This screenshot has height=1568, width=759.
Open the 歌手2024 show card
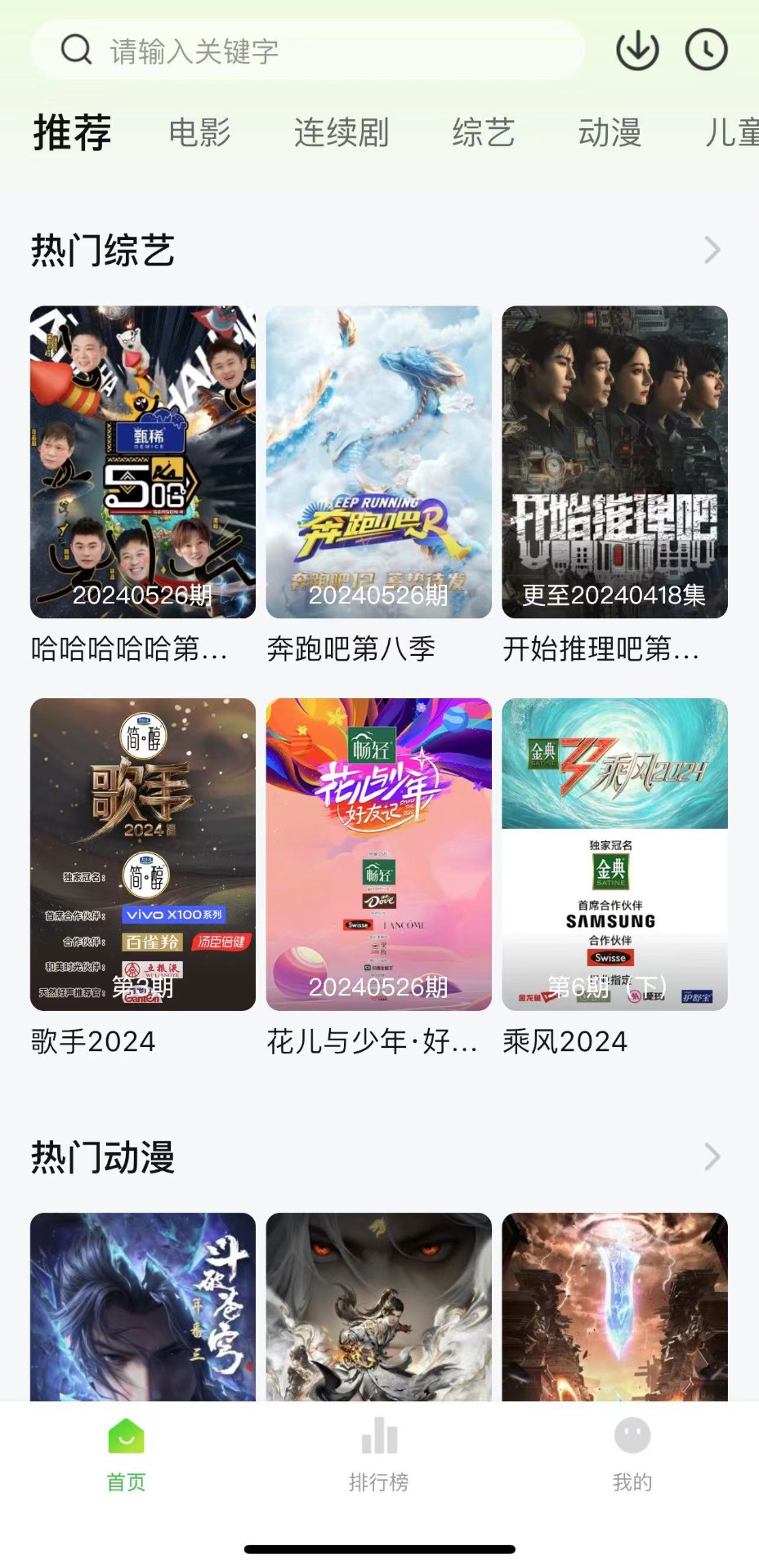143,854
